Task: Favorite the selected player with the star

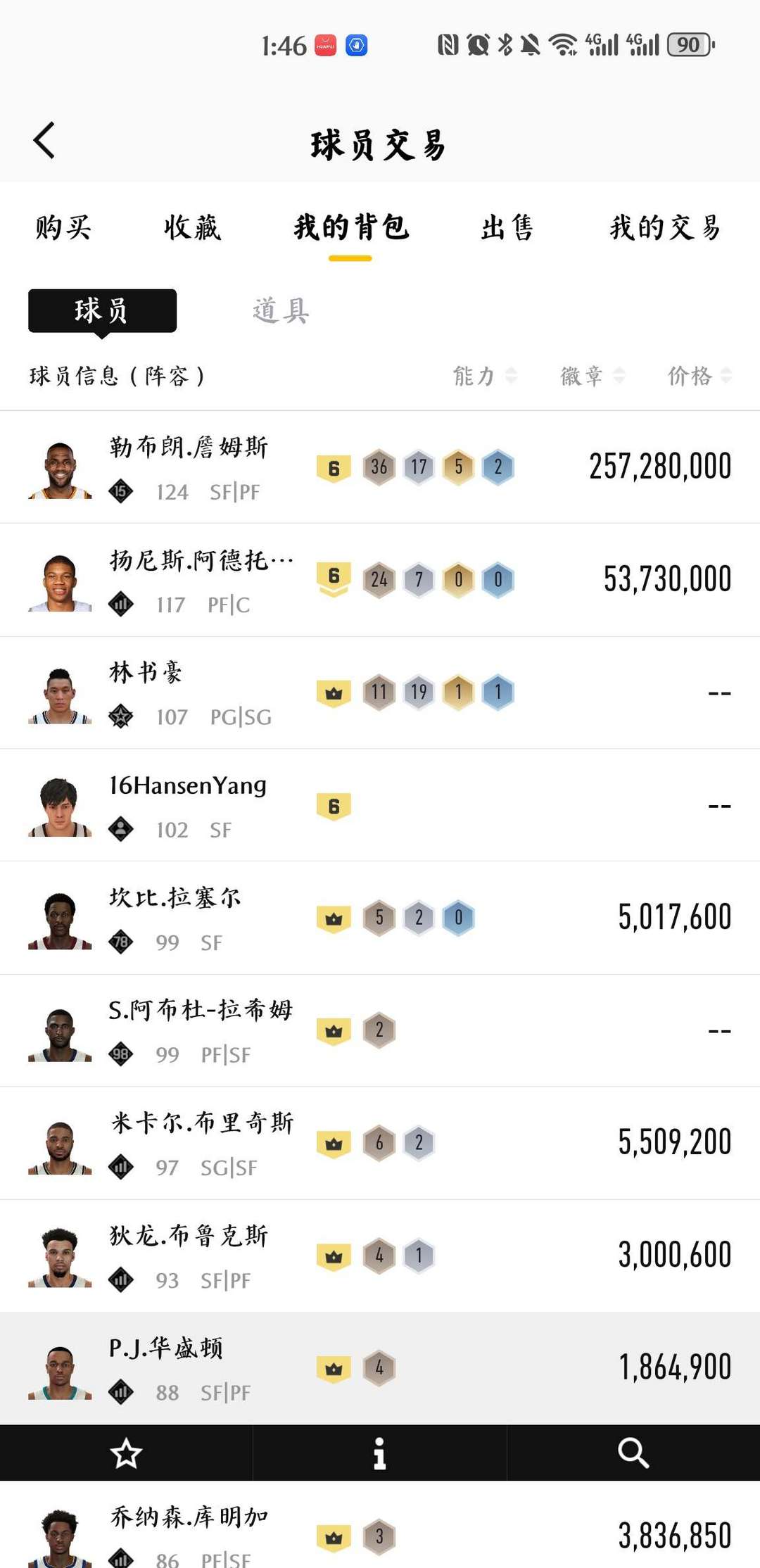Action: 127,1453
